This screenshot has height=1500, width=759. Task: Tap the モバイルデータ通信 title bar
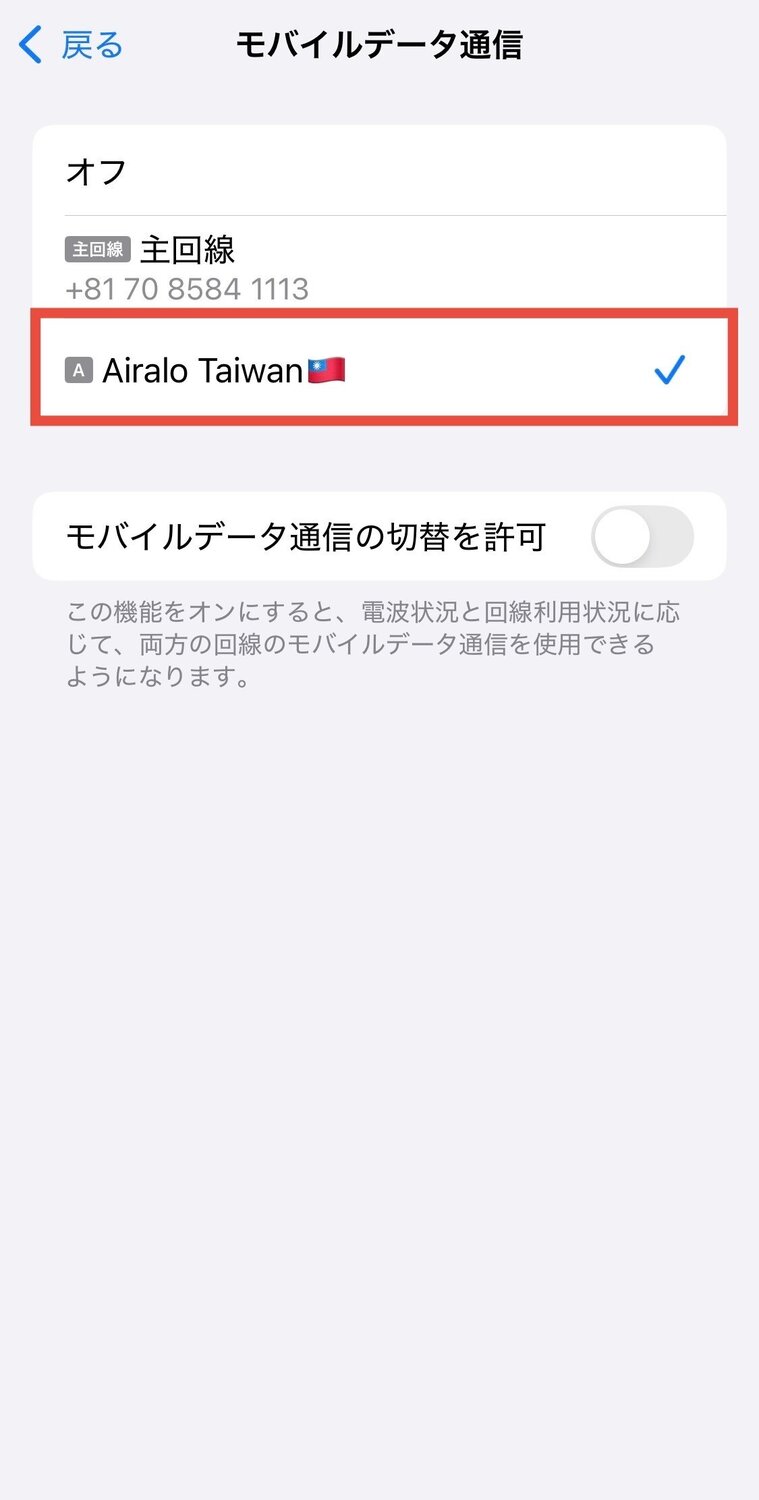tap(379, 44)
